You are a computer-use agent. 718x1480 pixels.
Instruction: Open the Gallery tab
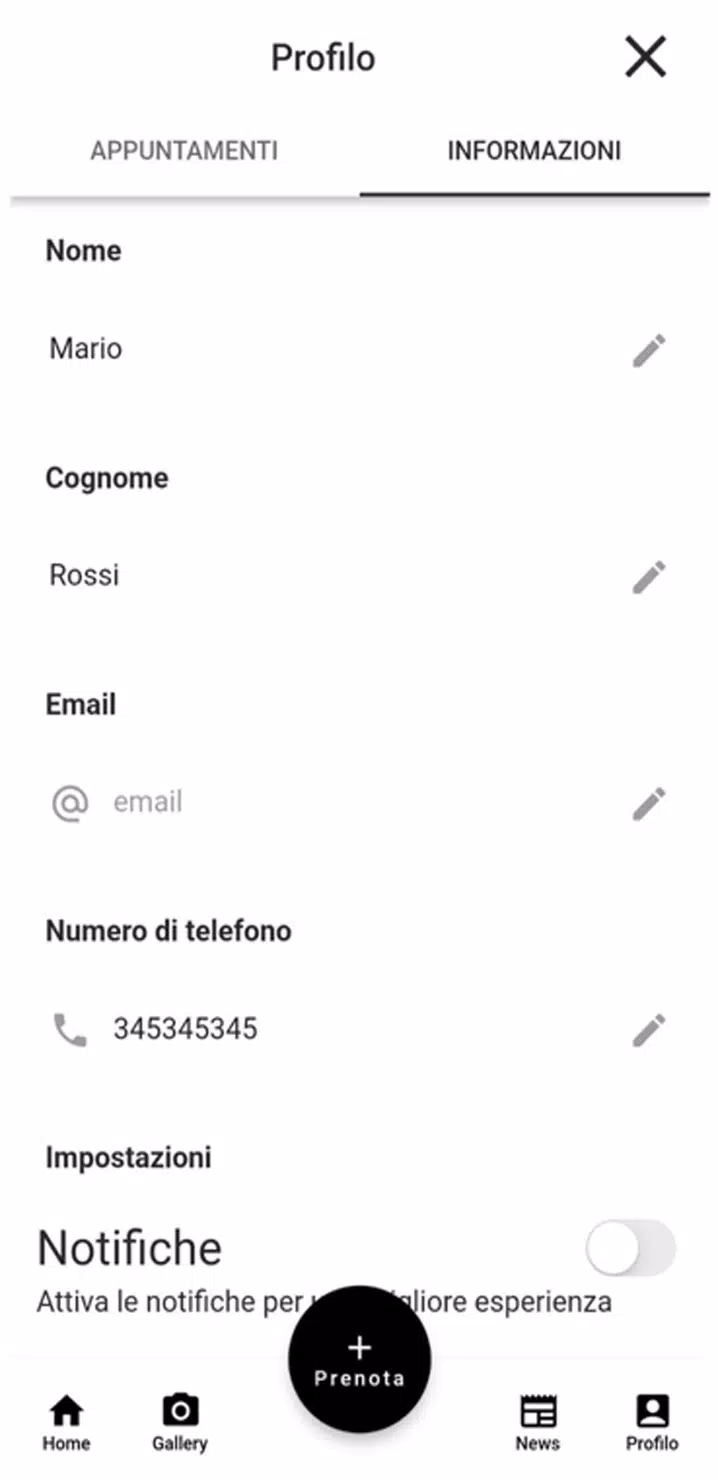tap(180, 1422)
